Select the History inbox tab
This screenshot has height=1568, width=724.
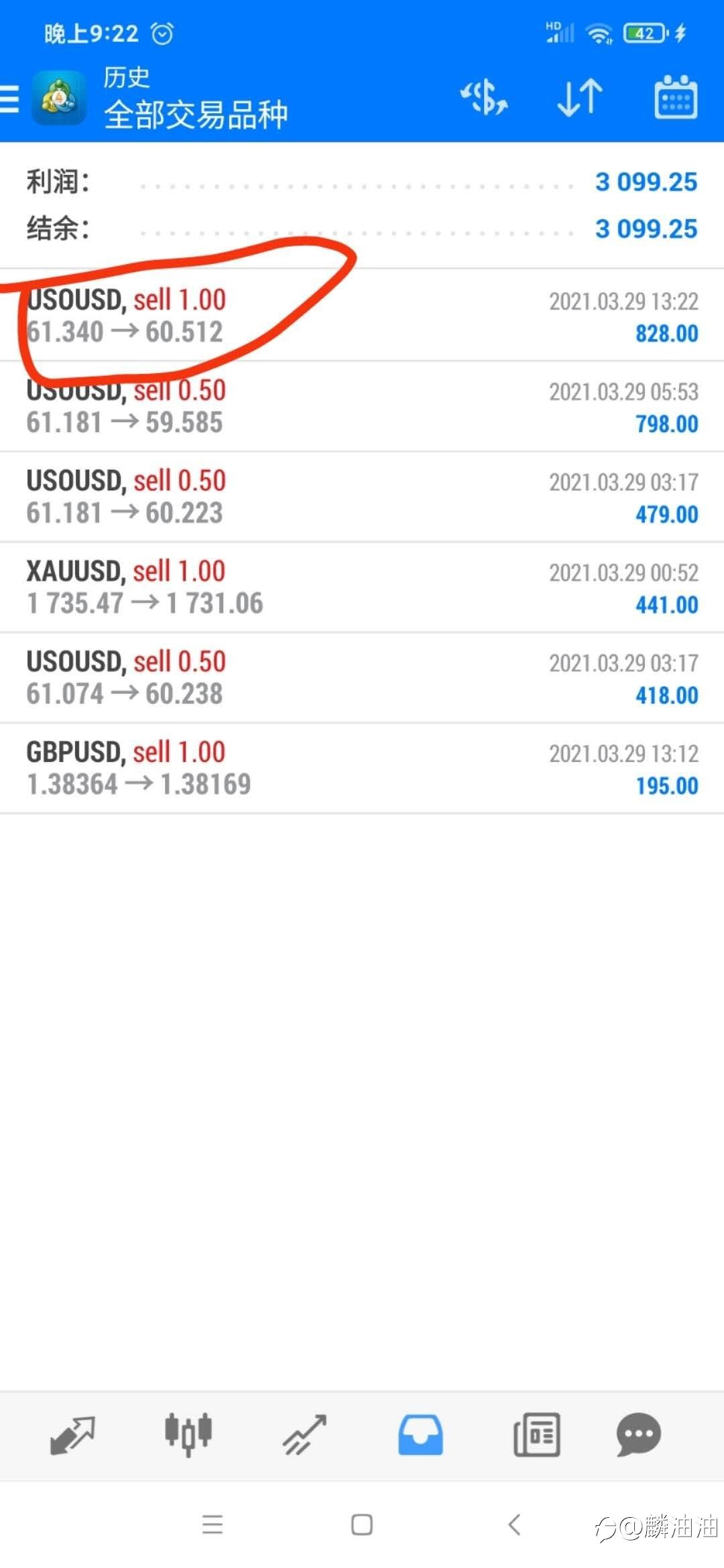[x=420, y=1435]
